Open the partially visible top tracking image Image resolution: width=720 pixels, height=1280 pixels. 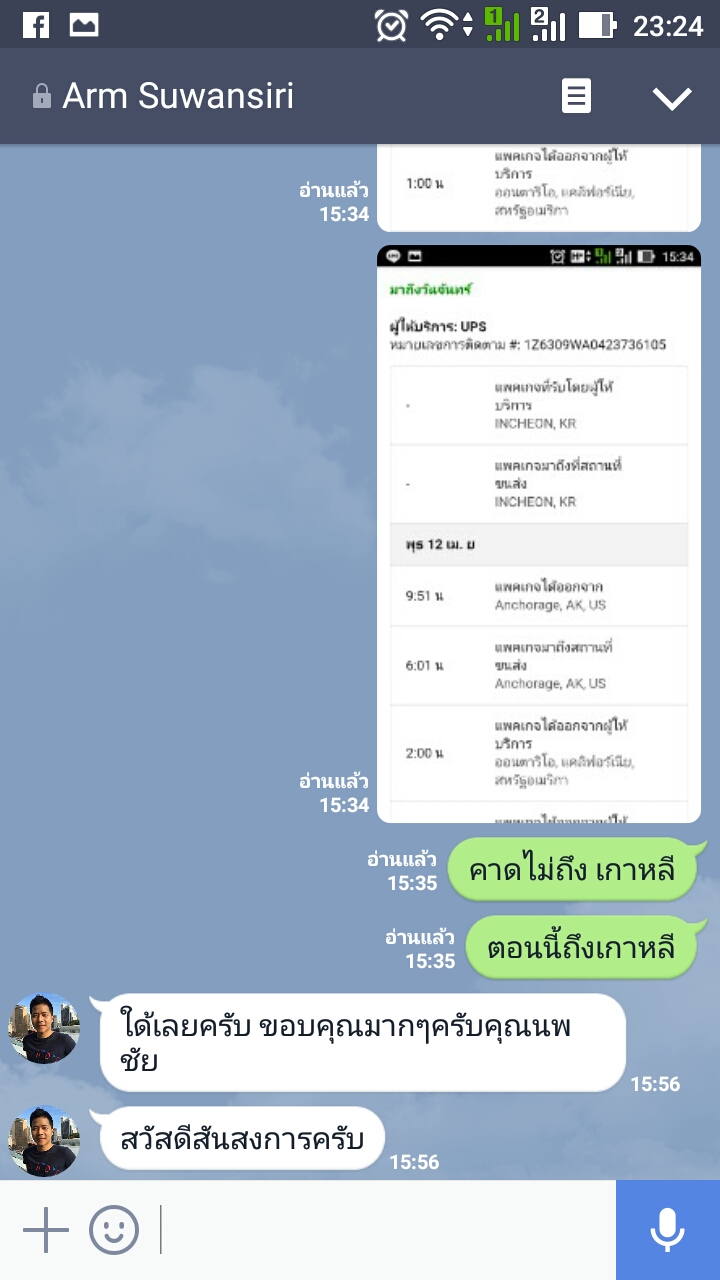point(538,188)
